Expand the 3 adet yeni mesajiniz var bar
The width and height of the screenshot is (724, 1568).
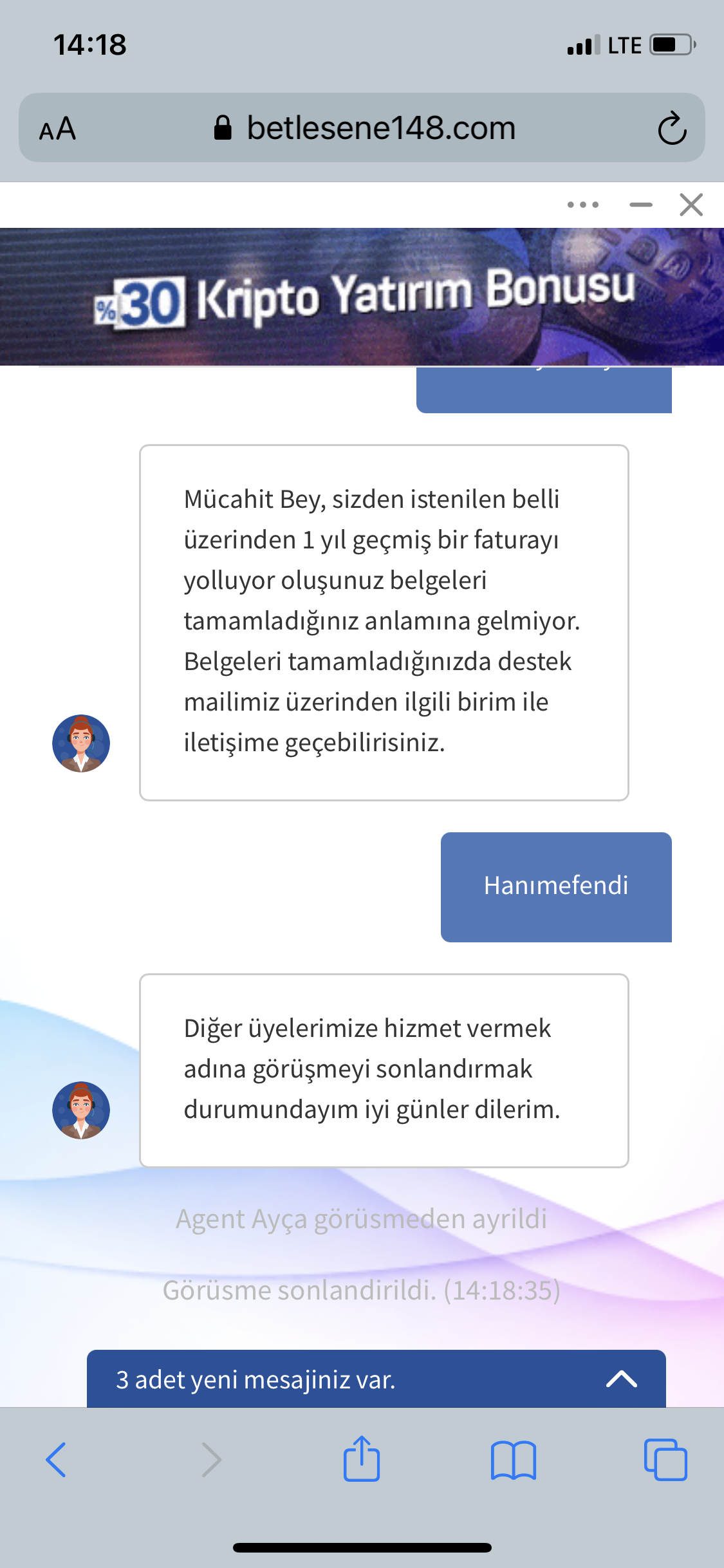tap(376, 1379)
